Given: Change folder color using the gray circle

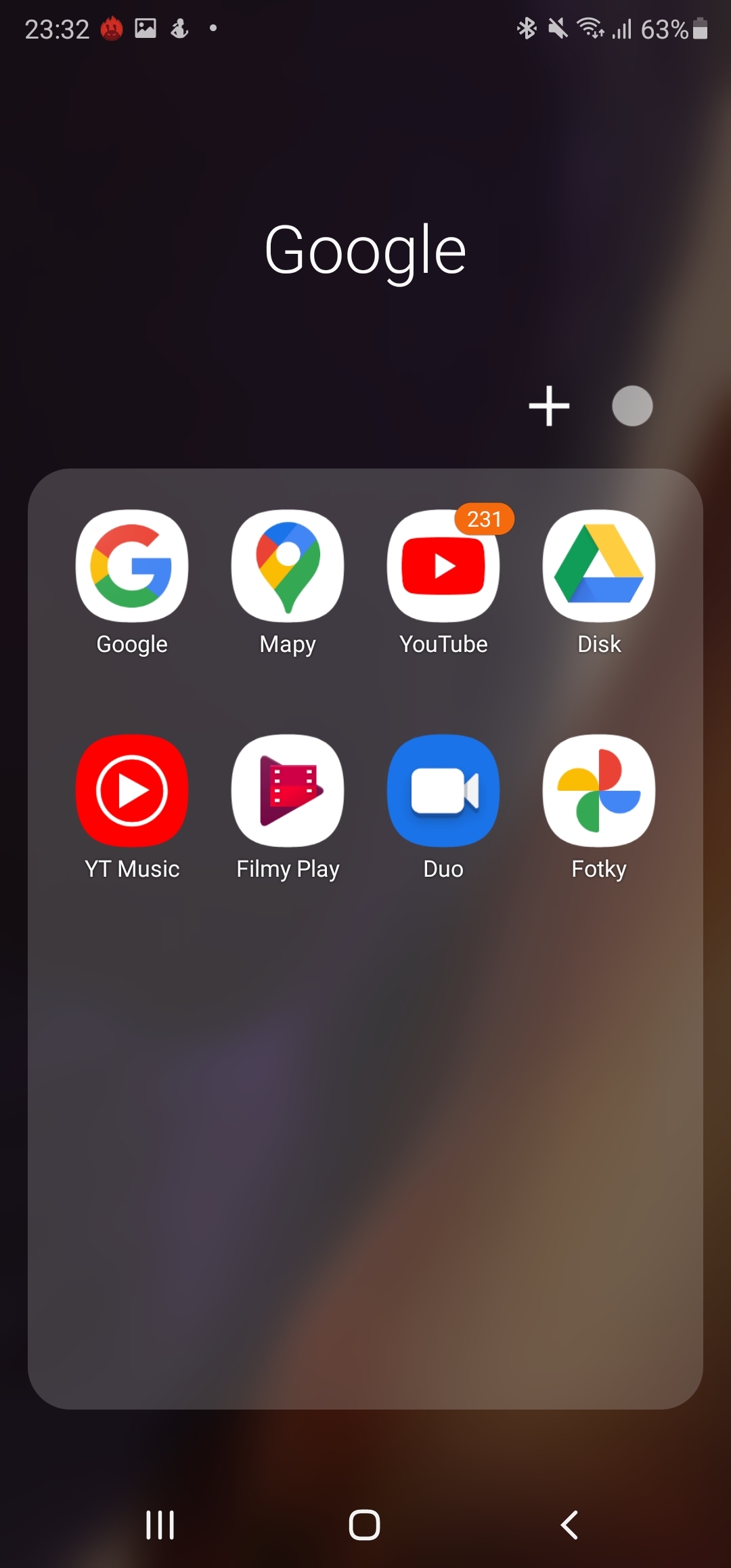Looking at the screenshot, I should [x=632, y=406].
